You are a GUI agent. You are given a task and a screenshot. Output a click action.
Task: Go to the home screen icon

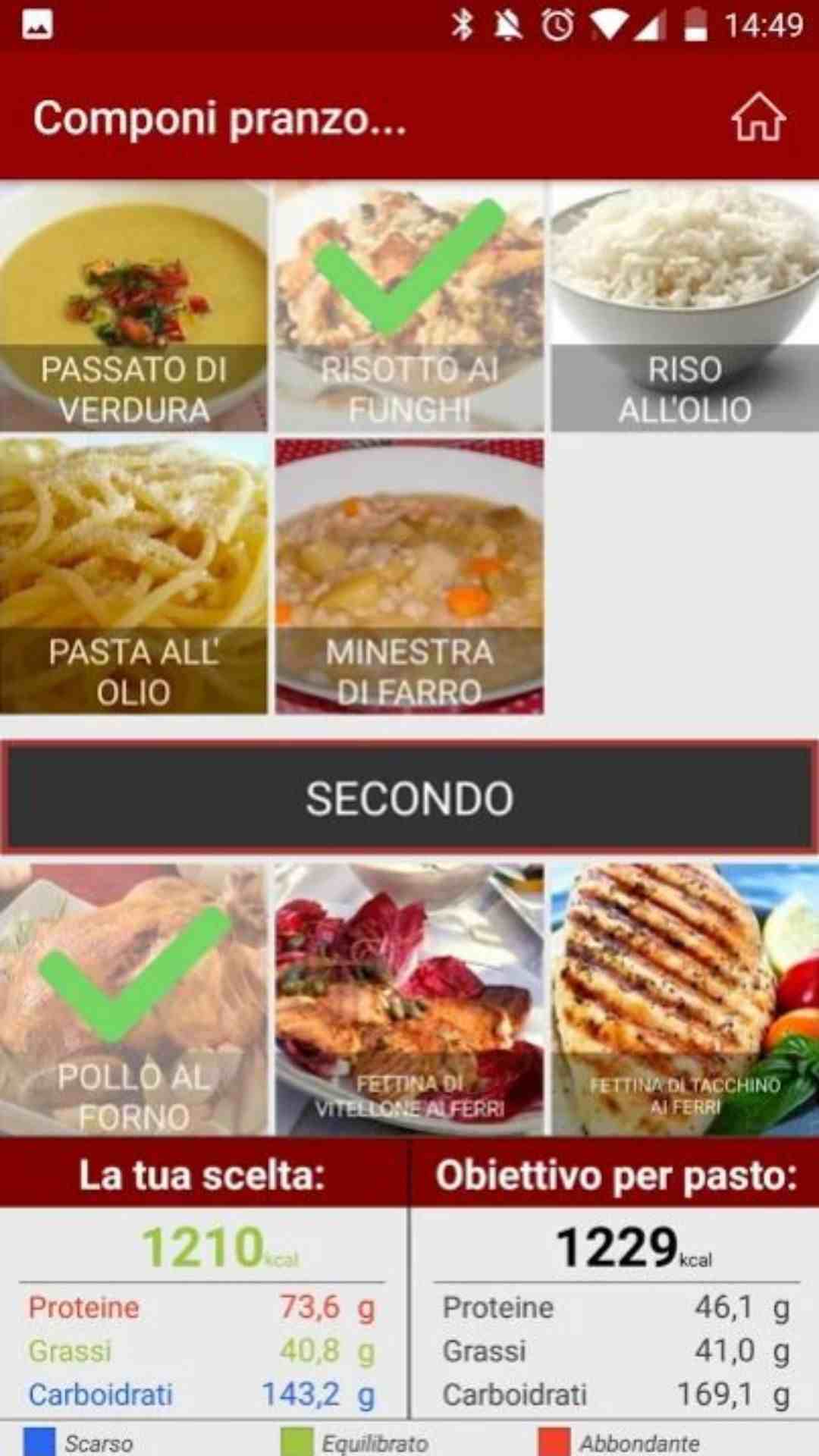pyautogui.click(x=758, y=118)
